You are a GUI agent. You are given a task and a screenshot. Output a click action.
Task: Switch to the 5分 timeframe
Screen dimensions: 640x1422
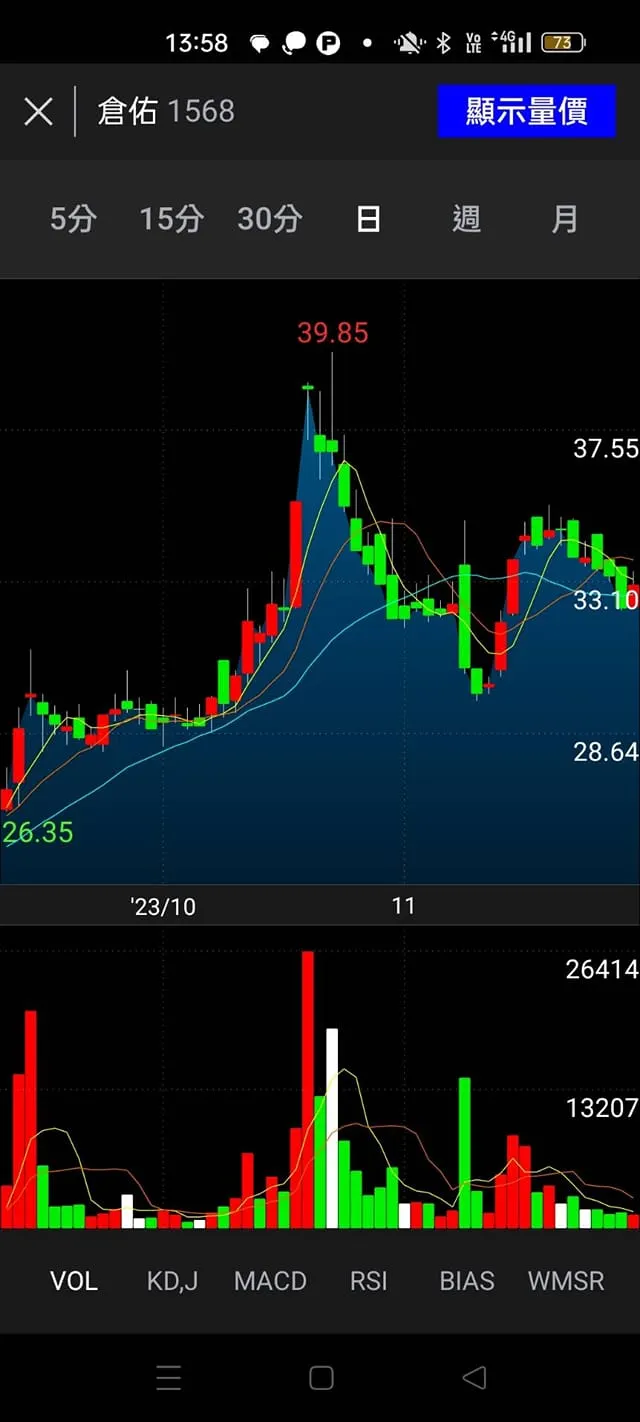(73, 218)
